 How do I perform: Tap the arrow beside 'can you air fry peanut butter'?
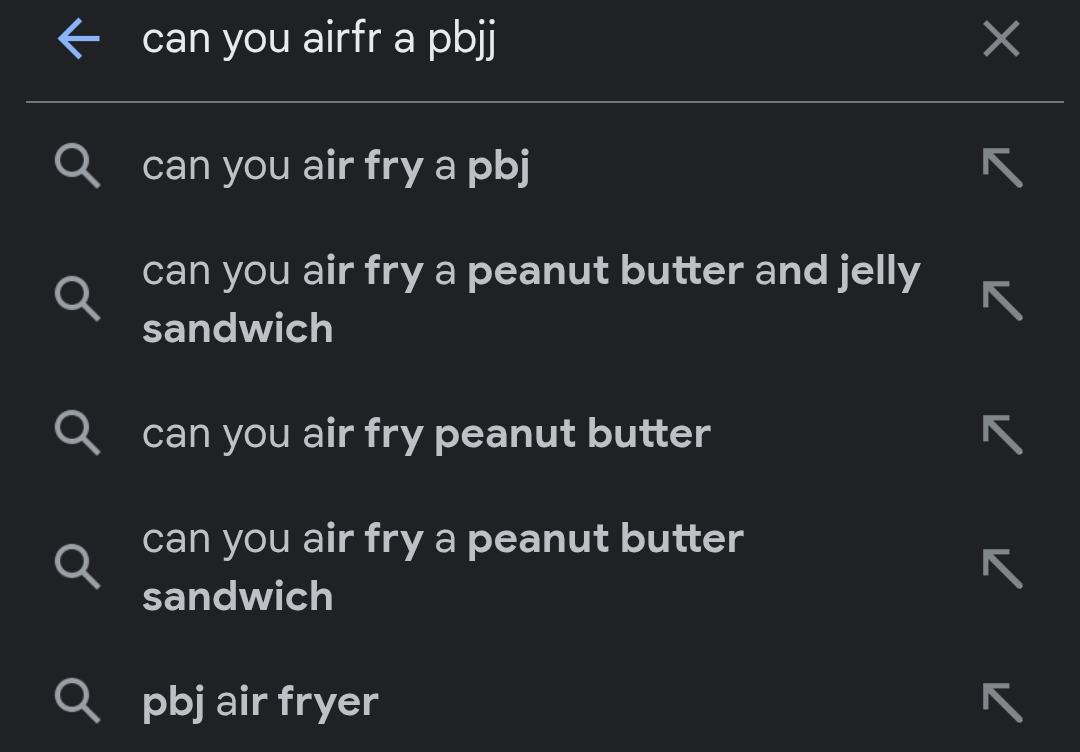pyautogui.click(x=1002, y=434)
